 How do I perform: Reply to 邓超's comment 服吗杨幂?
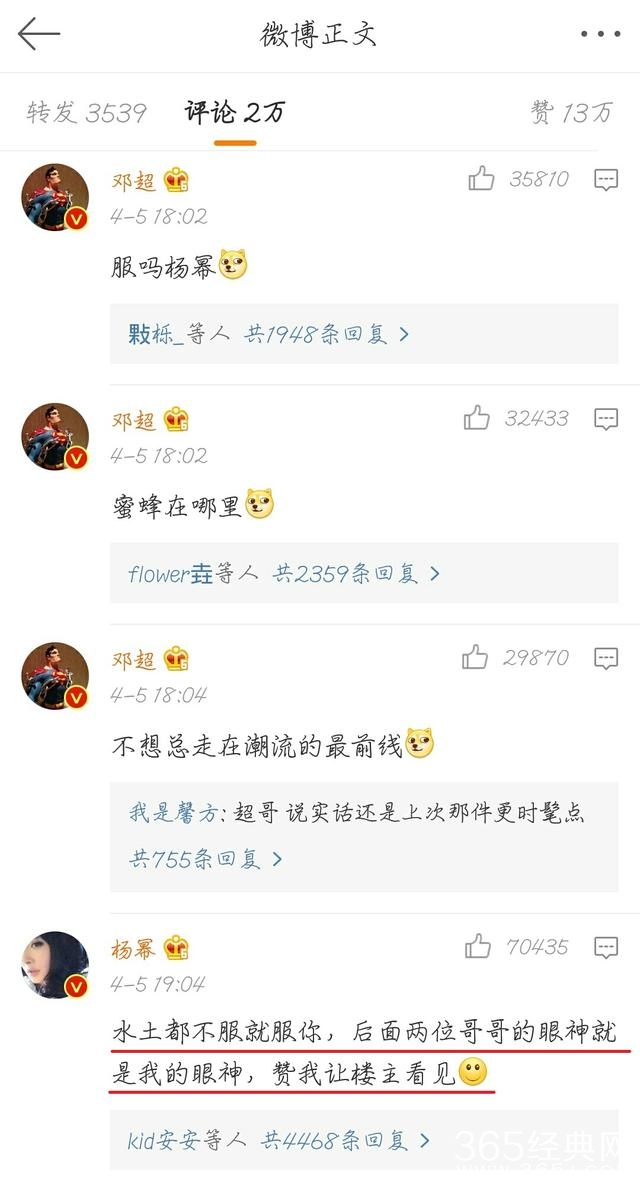point(606,180)
